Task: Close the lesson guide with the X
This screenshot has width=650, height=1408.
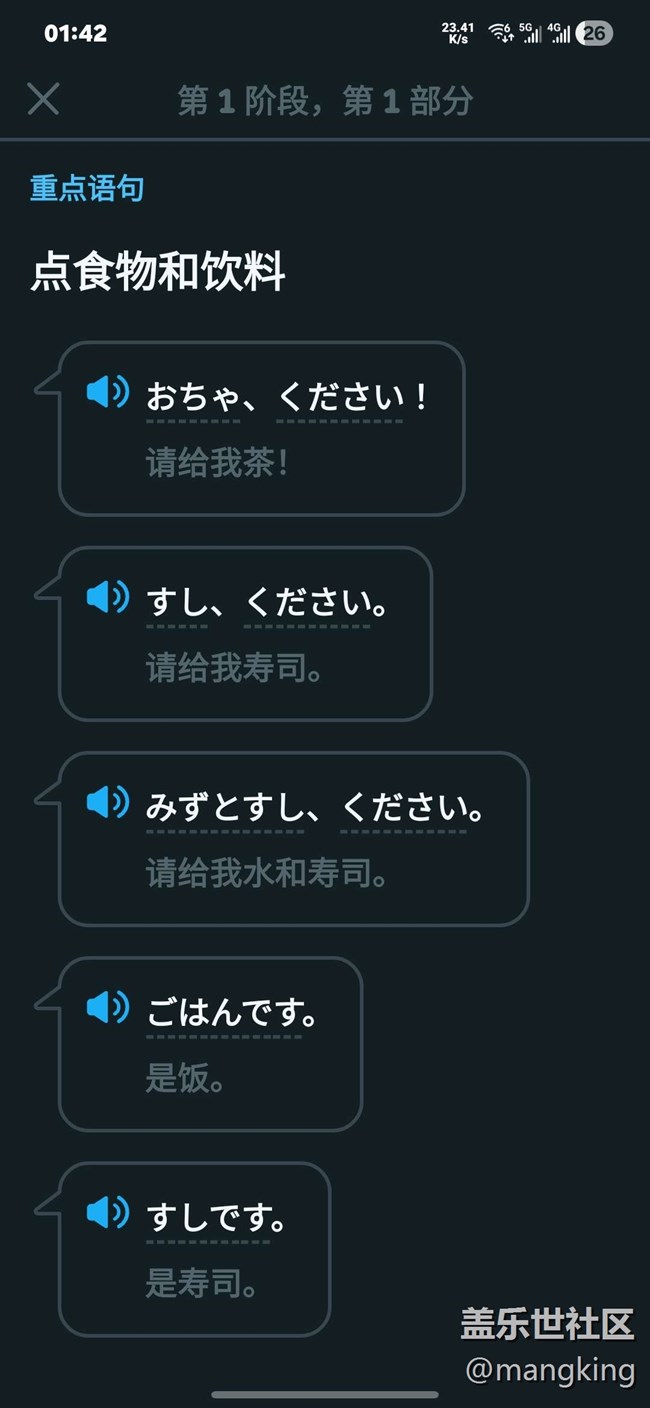Action: [x=43, y=100]
